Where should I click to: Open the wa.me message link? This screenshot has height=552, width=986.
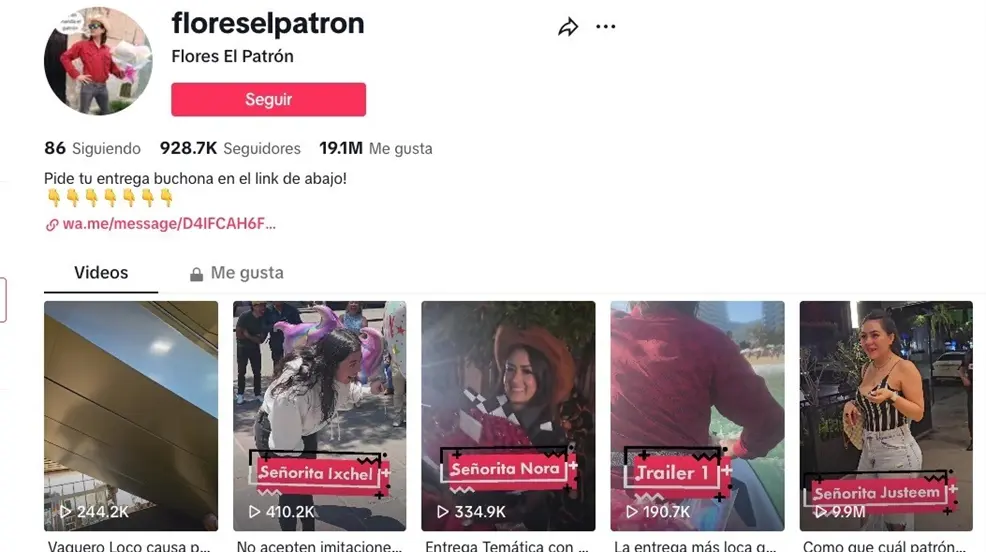click(168, 224)
